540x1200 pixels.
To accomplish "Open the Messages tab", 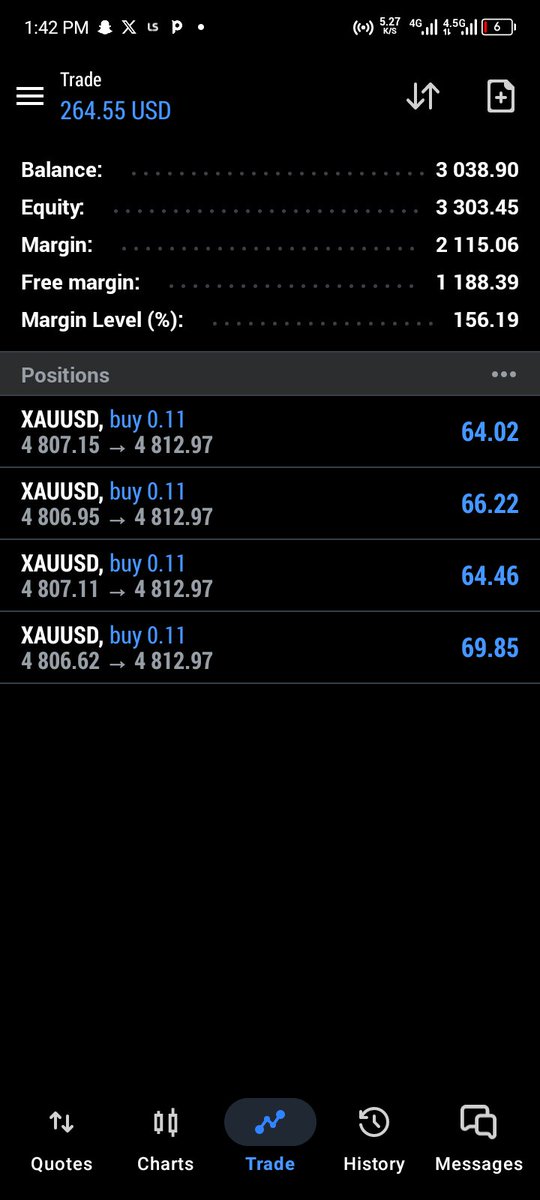I will (x=479, y=1138).
